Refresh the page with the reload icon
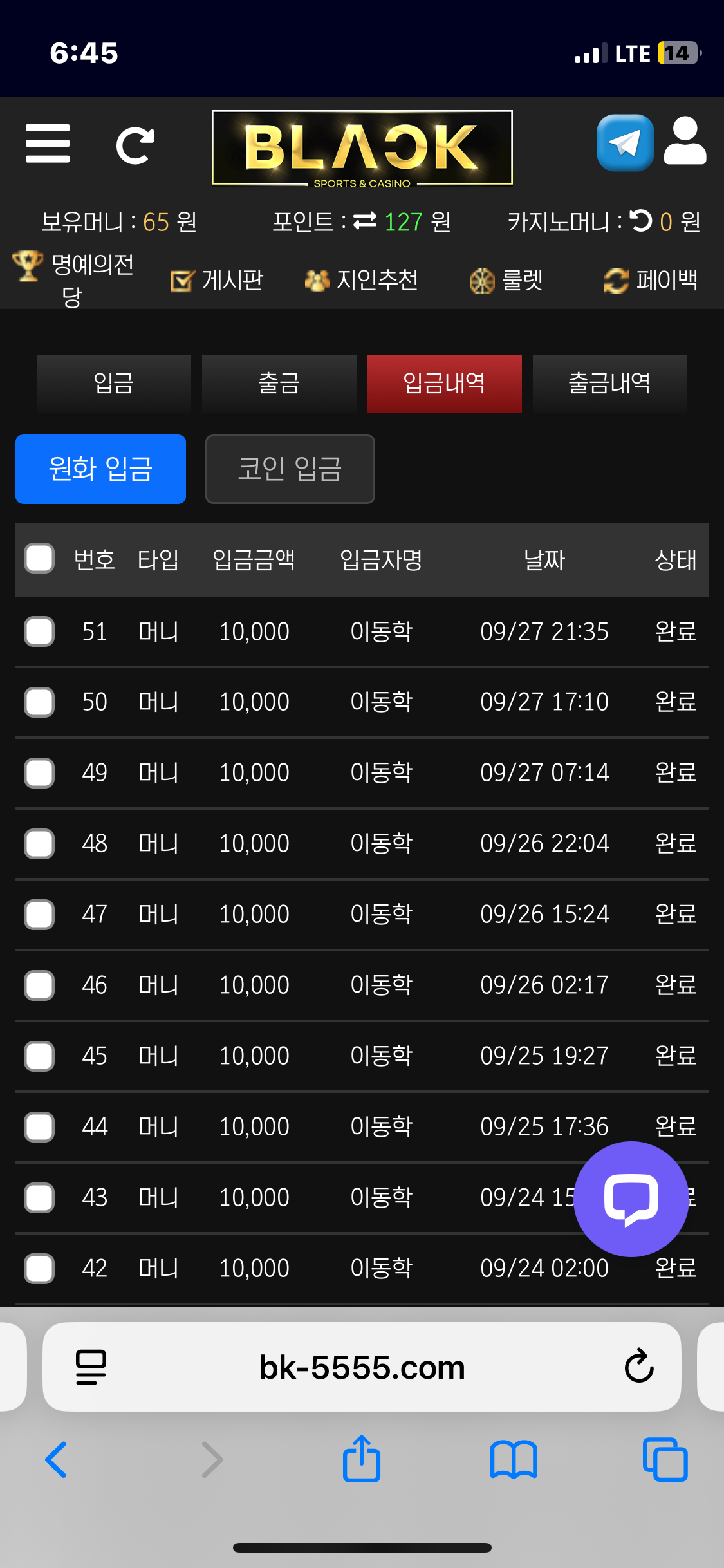Viewport: 724px width, 1568px height. point(135,145)
